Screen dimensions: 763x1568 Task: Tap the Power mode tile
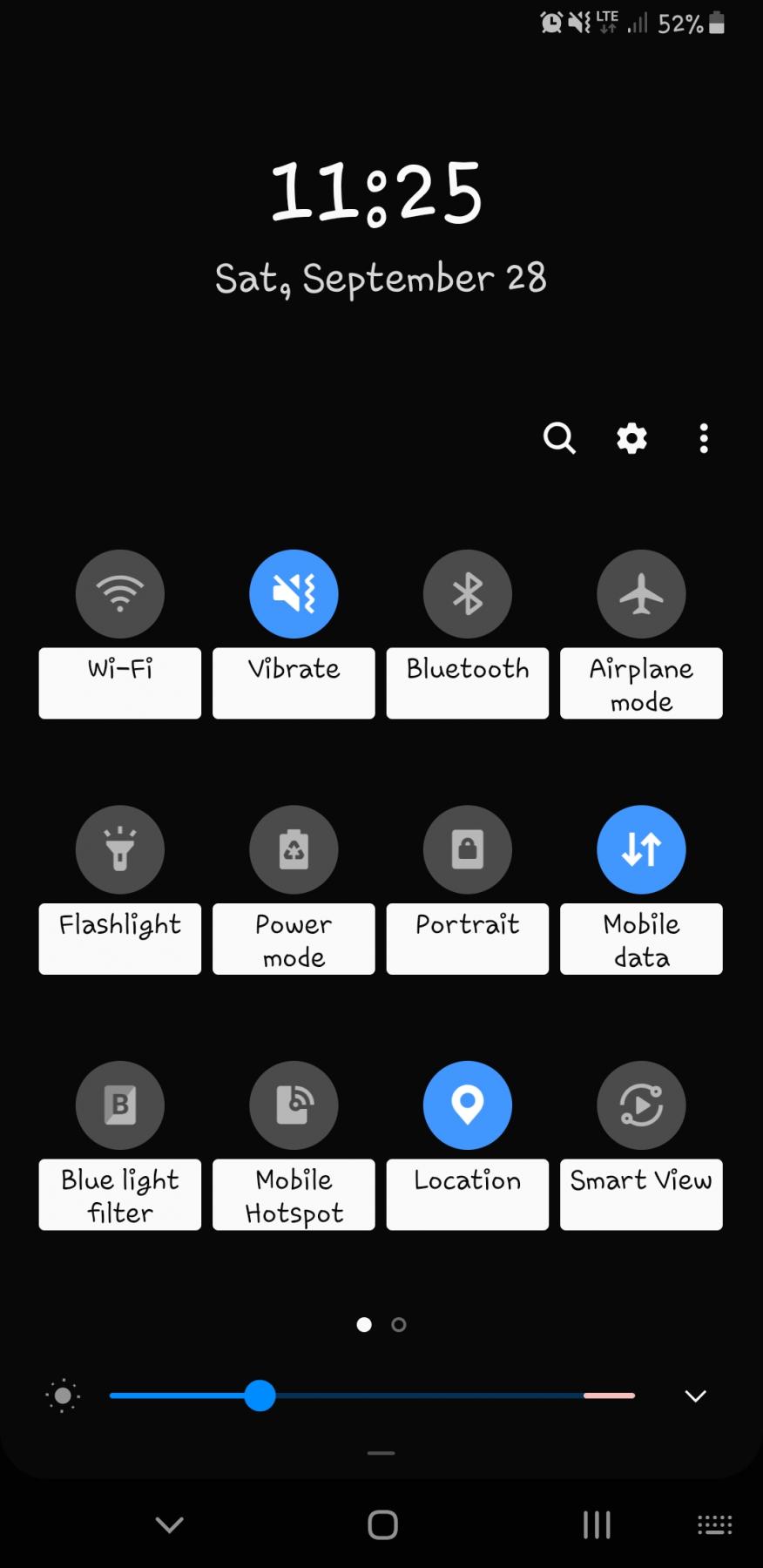294,849
